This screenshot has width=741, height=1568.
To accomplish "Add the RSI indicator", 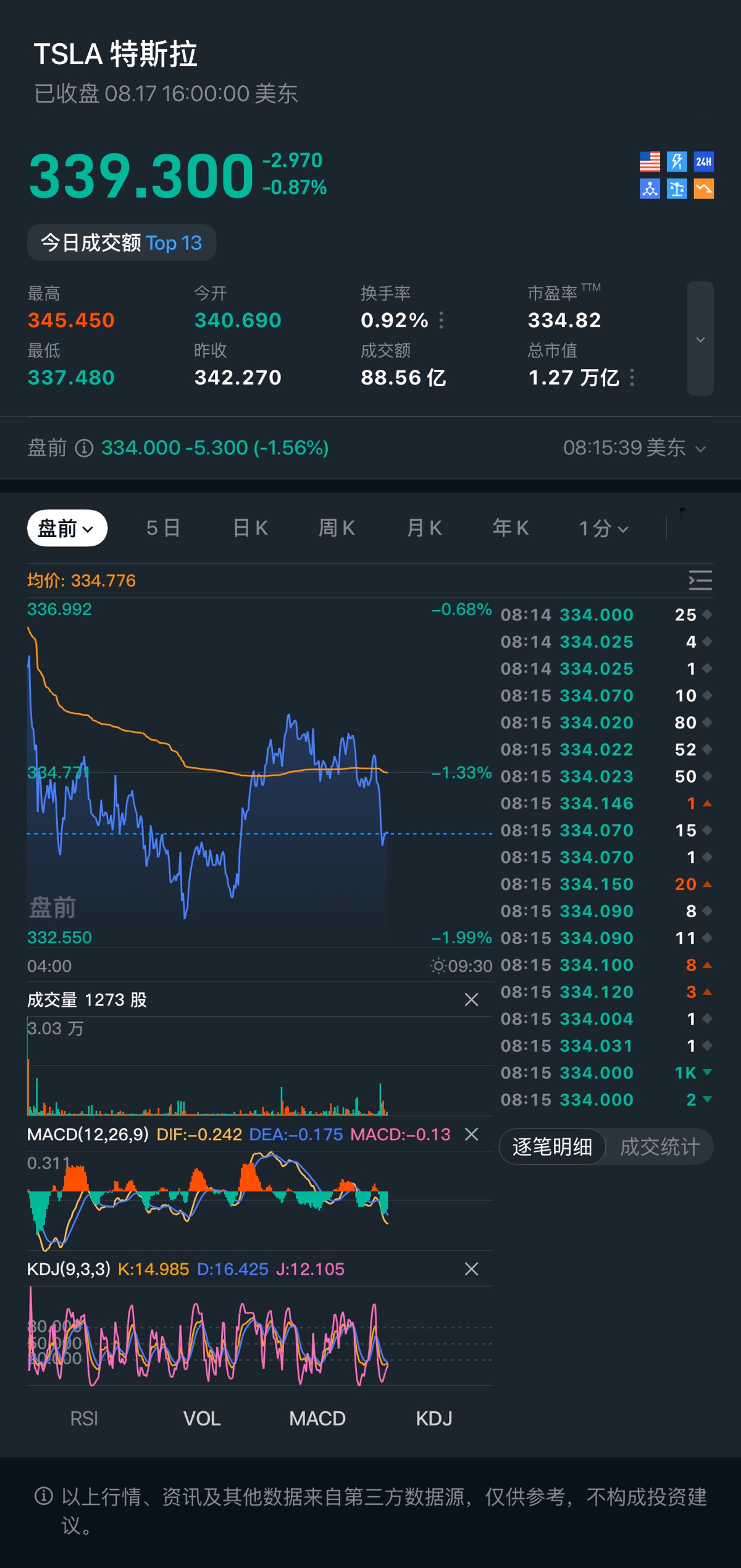I will (x=84, y=1418).
